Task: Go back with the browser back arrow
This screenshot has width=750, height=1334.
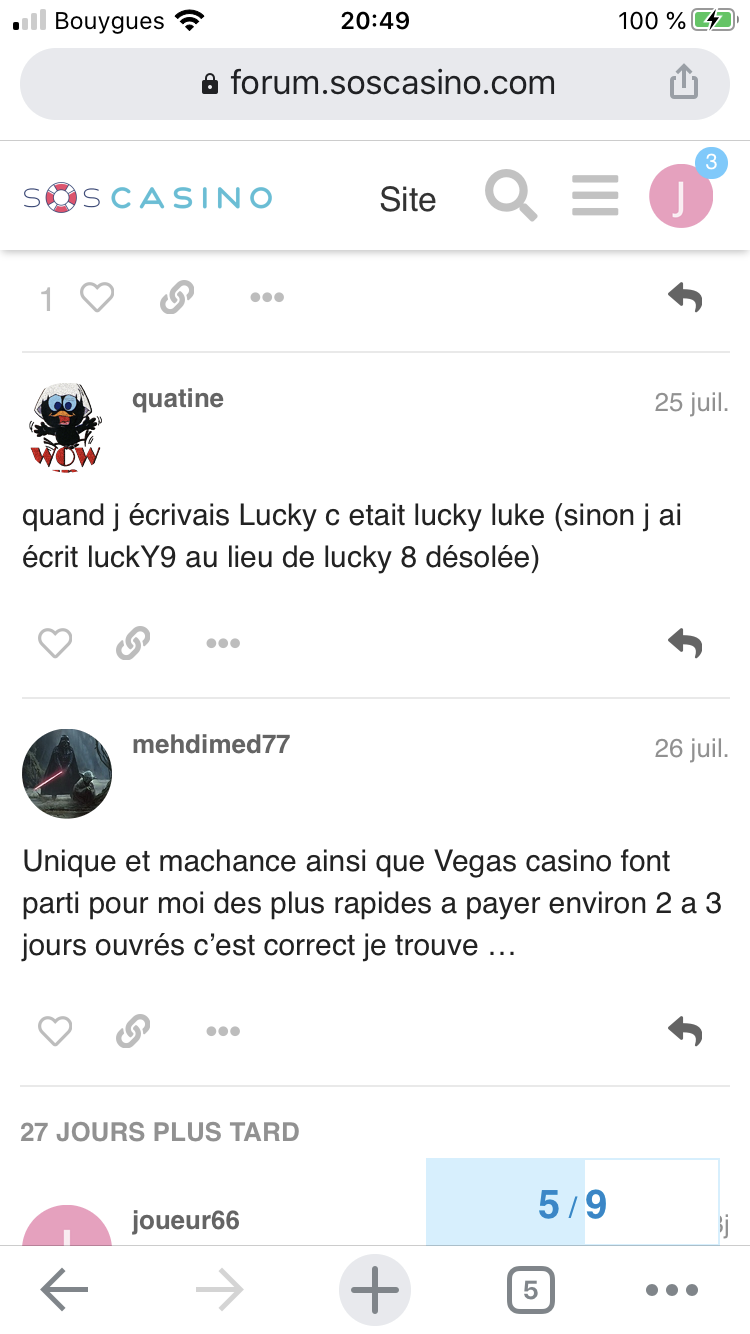Action: pos(64,1291)
